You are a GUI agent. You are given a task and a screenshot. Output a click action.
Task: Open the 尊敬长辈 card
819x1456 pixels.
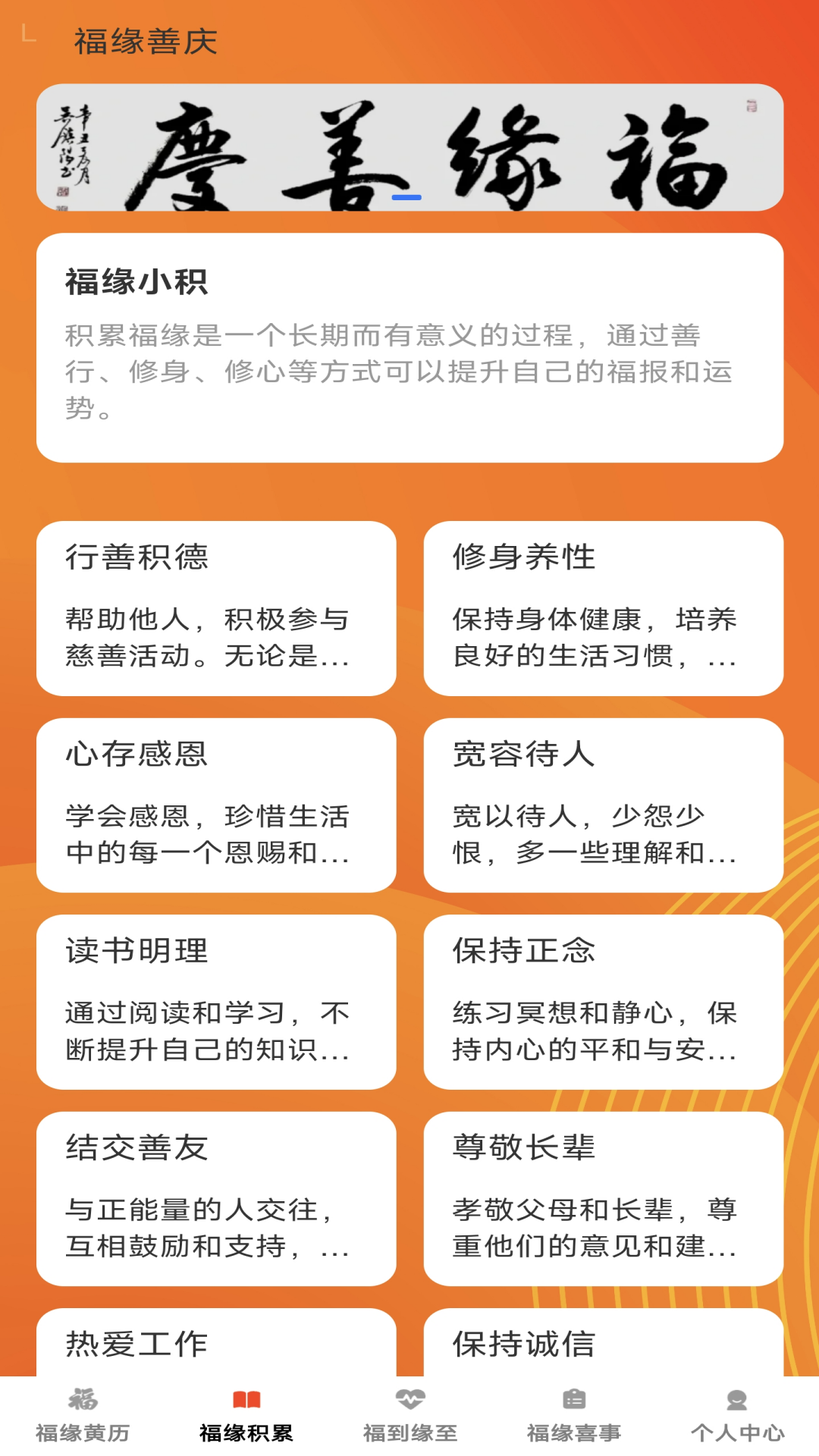[604, 1199]
